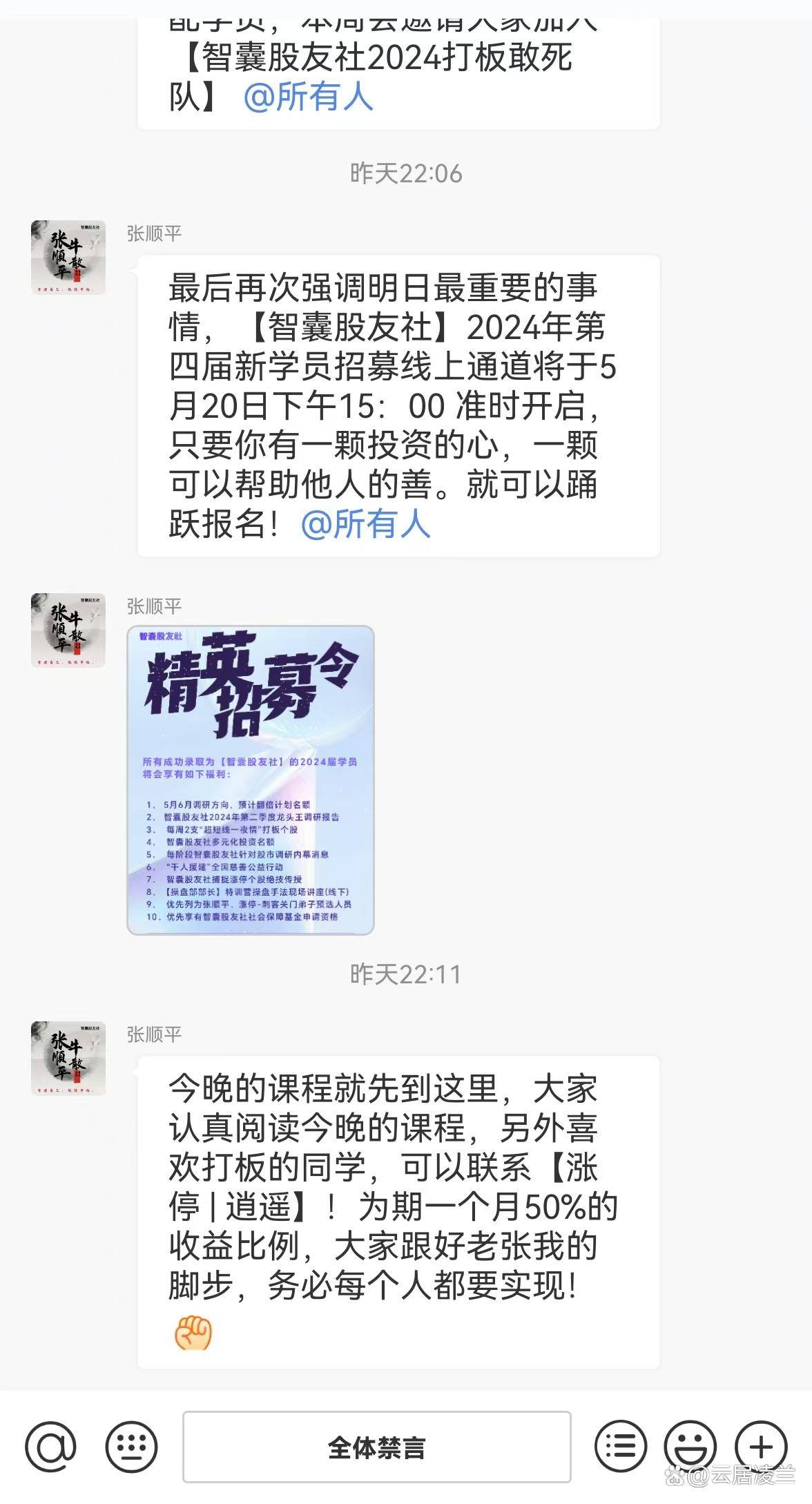Open the 精英招募令 image message
The width and height of the screenshot is (812, 1504).
[x=251, y=780]
